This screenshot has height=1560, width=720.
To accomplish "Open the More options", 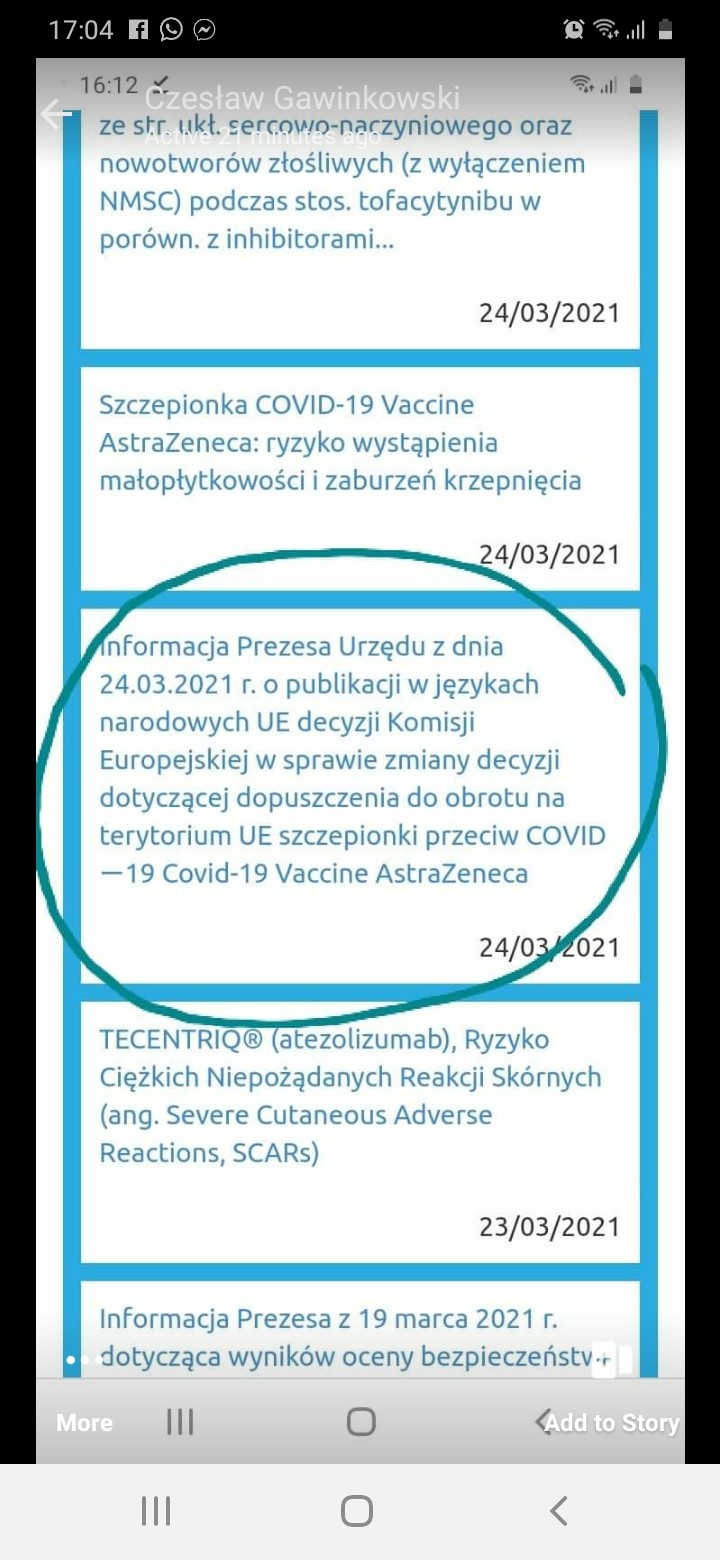I will pos(84,1423).
